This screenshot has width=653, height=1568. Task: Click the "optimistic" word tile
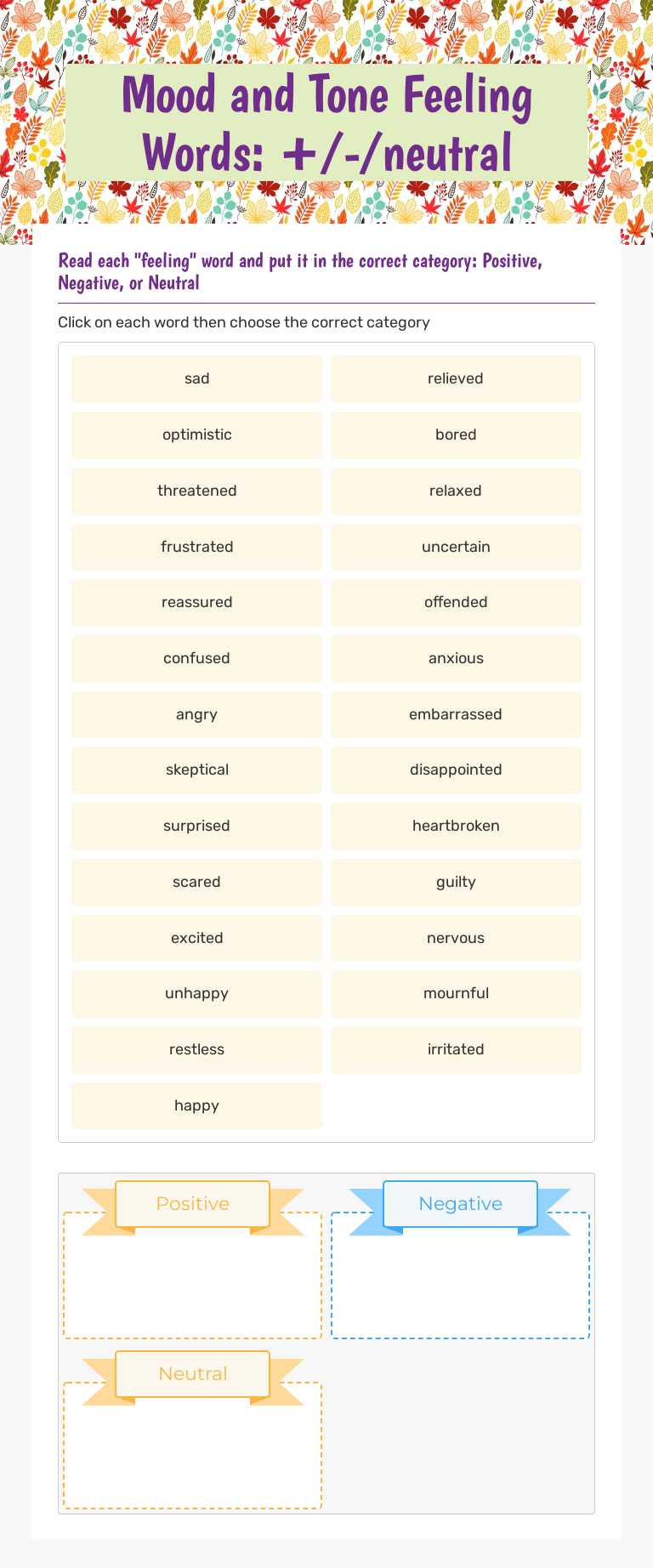point(196,435)
